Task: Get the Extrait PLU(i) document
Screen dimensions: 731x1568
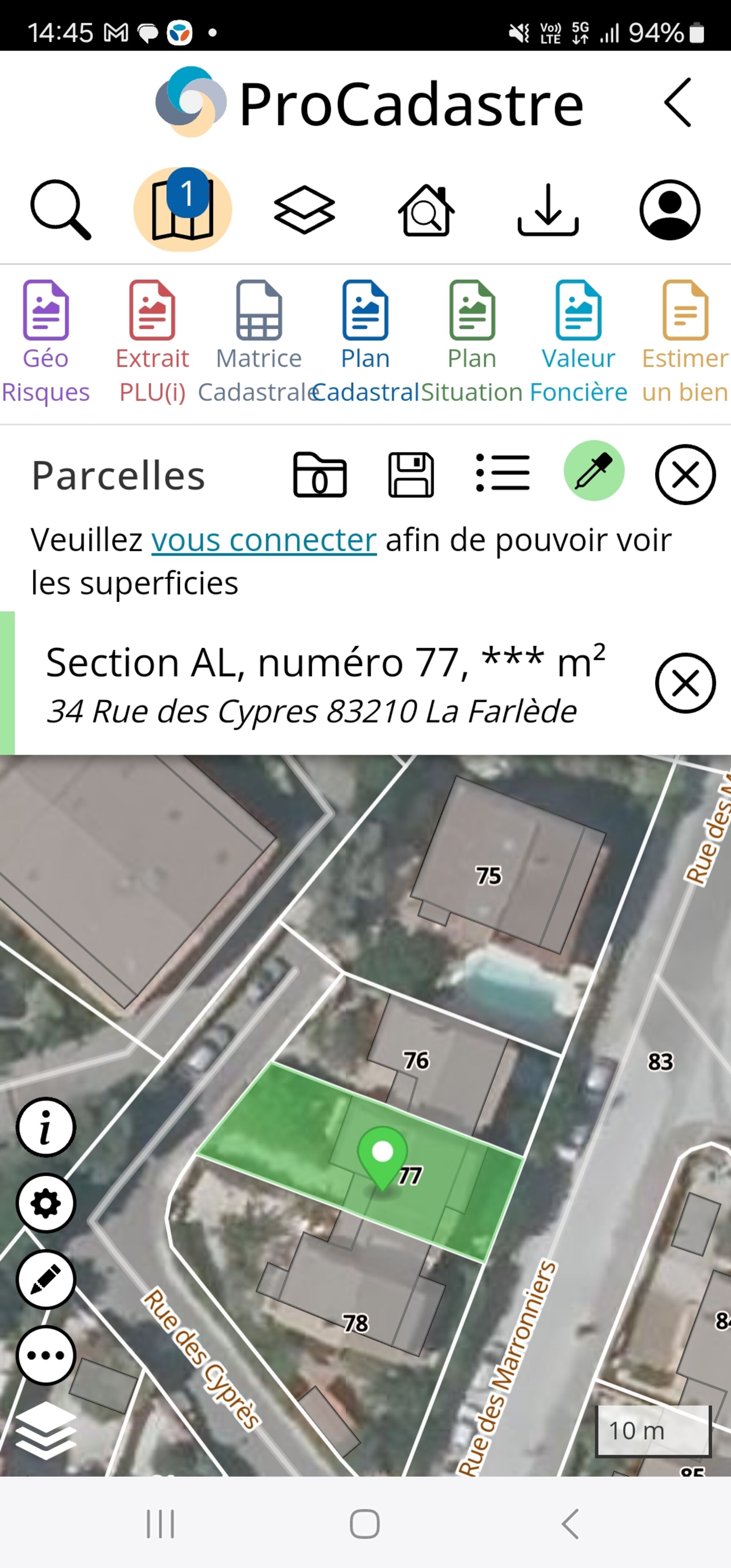Action: [152, 341]
